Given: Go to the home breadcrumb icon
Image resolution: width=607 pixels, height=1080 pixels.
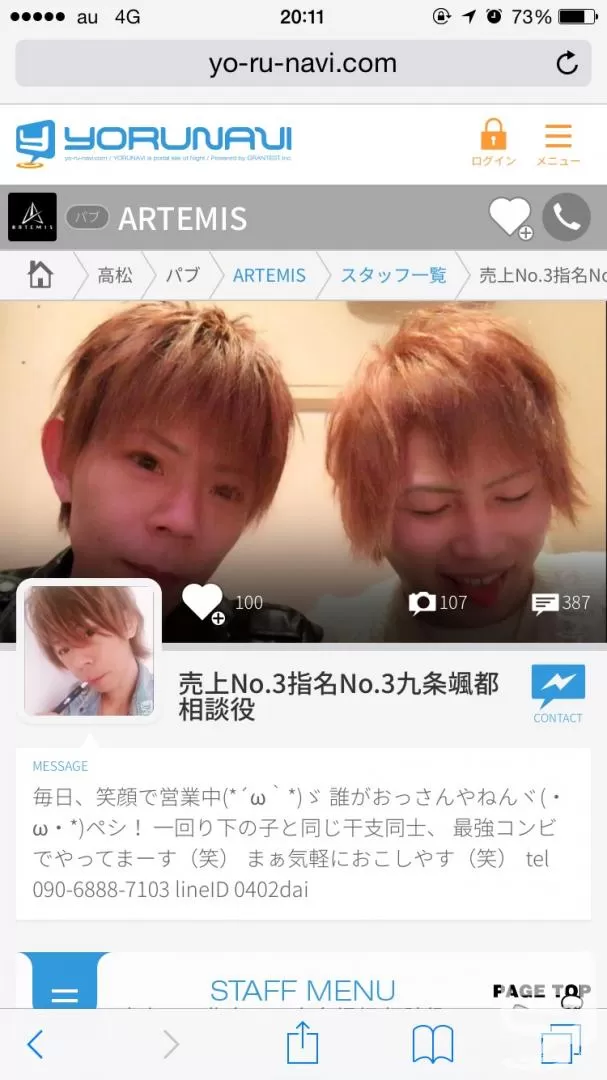Looking at the screenshot, I should [x=40, y=275].
